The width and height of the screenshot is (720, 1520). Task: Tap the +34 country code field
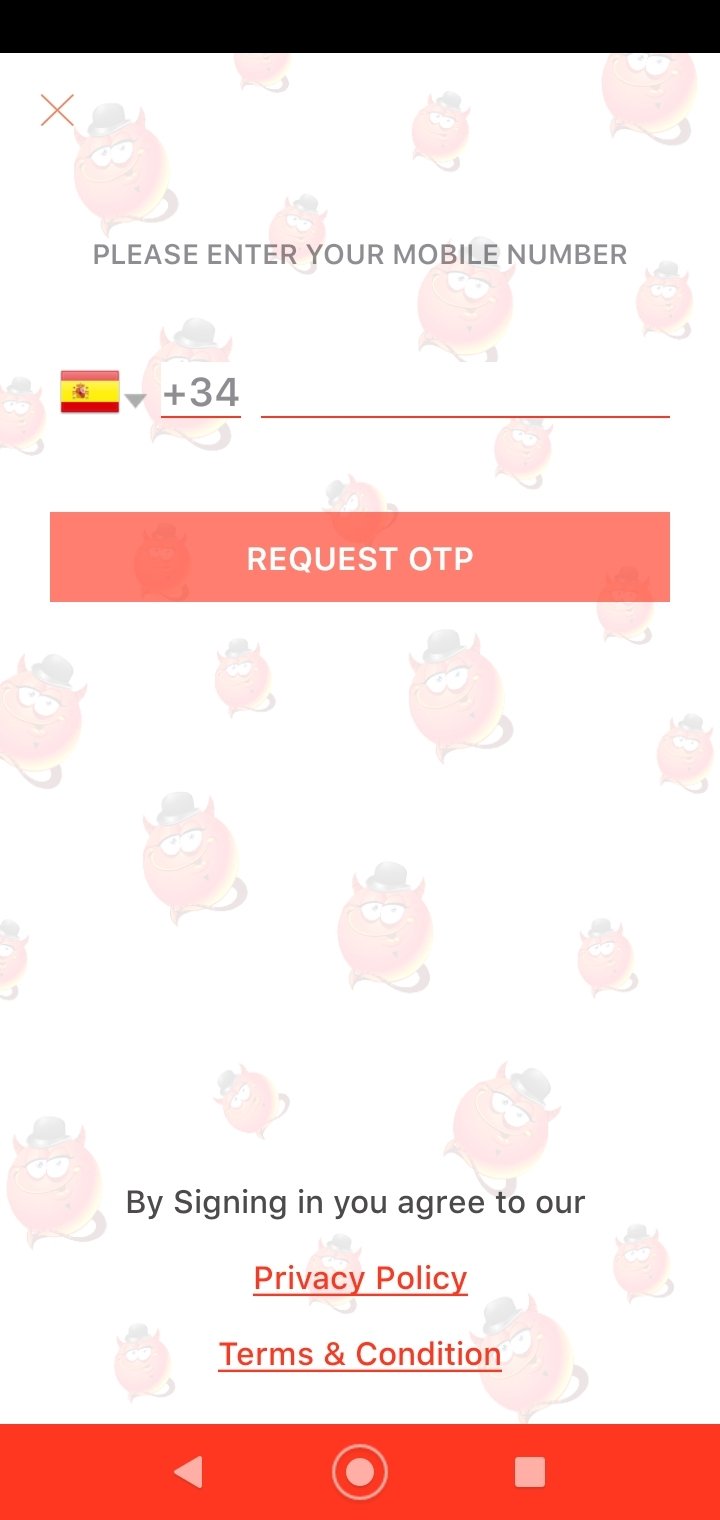[x=201, y=392]
